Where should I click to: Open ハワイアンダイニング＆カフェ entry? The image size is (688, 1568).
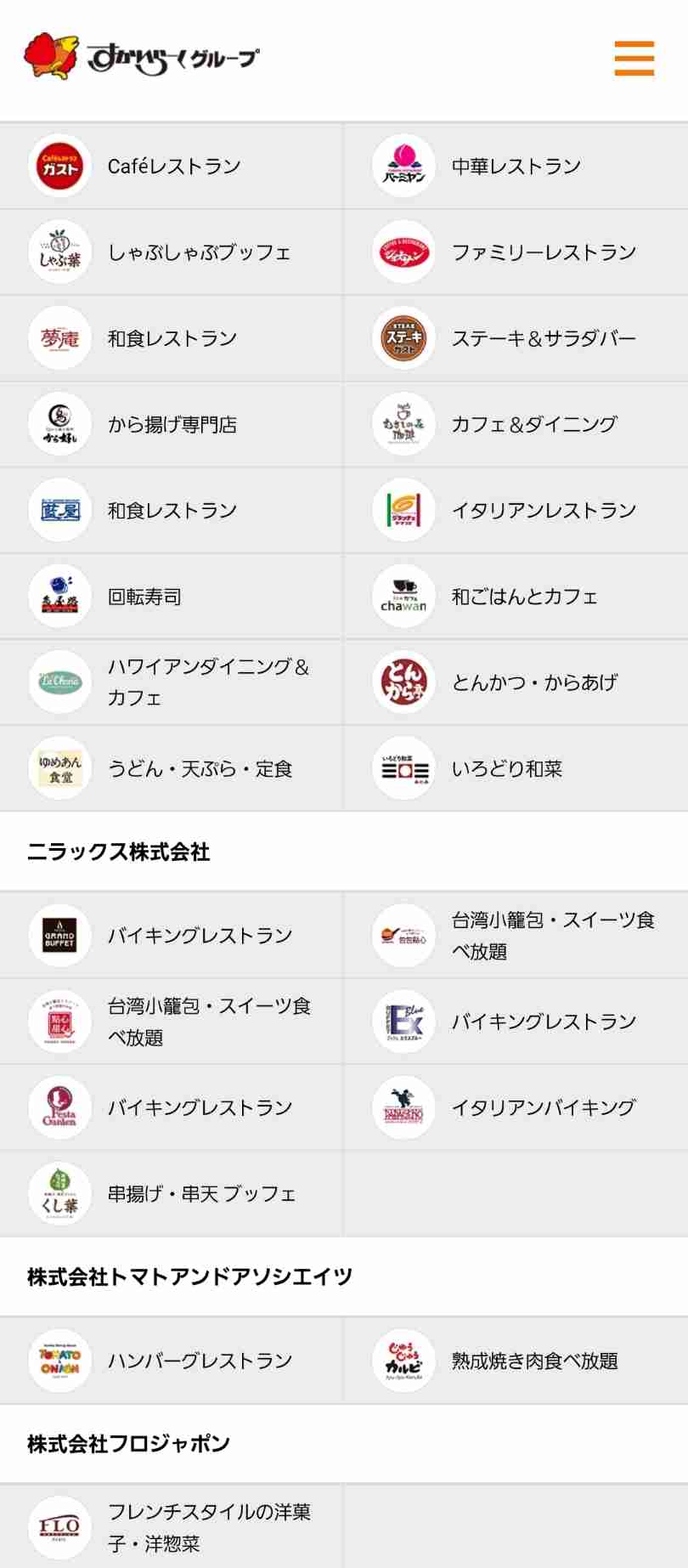[172, 682]
